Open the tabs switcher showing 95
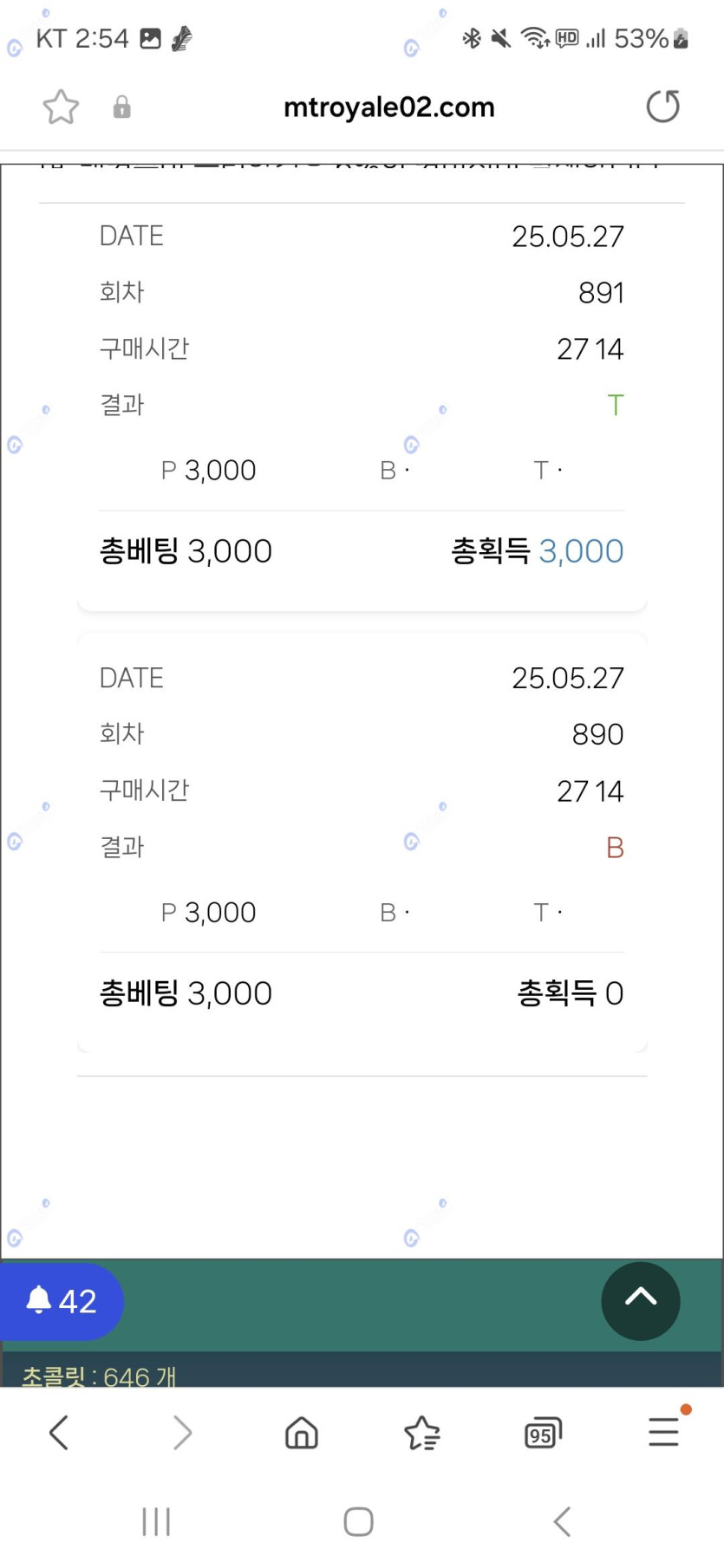This screenshot has width=724, height=1568. coord(544,1433)
